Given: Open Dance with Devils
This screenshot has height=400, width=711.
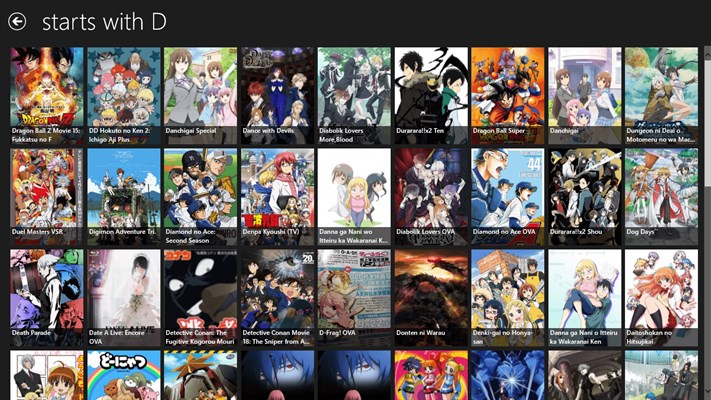Looking at the screenshot, I should pos(277,95).
